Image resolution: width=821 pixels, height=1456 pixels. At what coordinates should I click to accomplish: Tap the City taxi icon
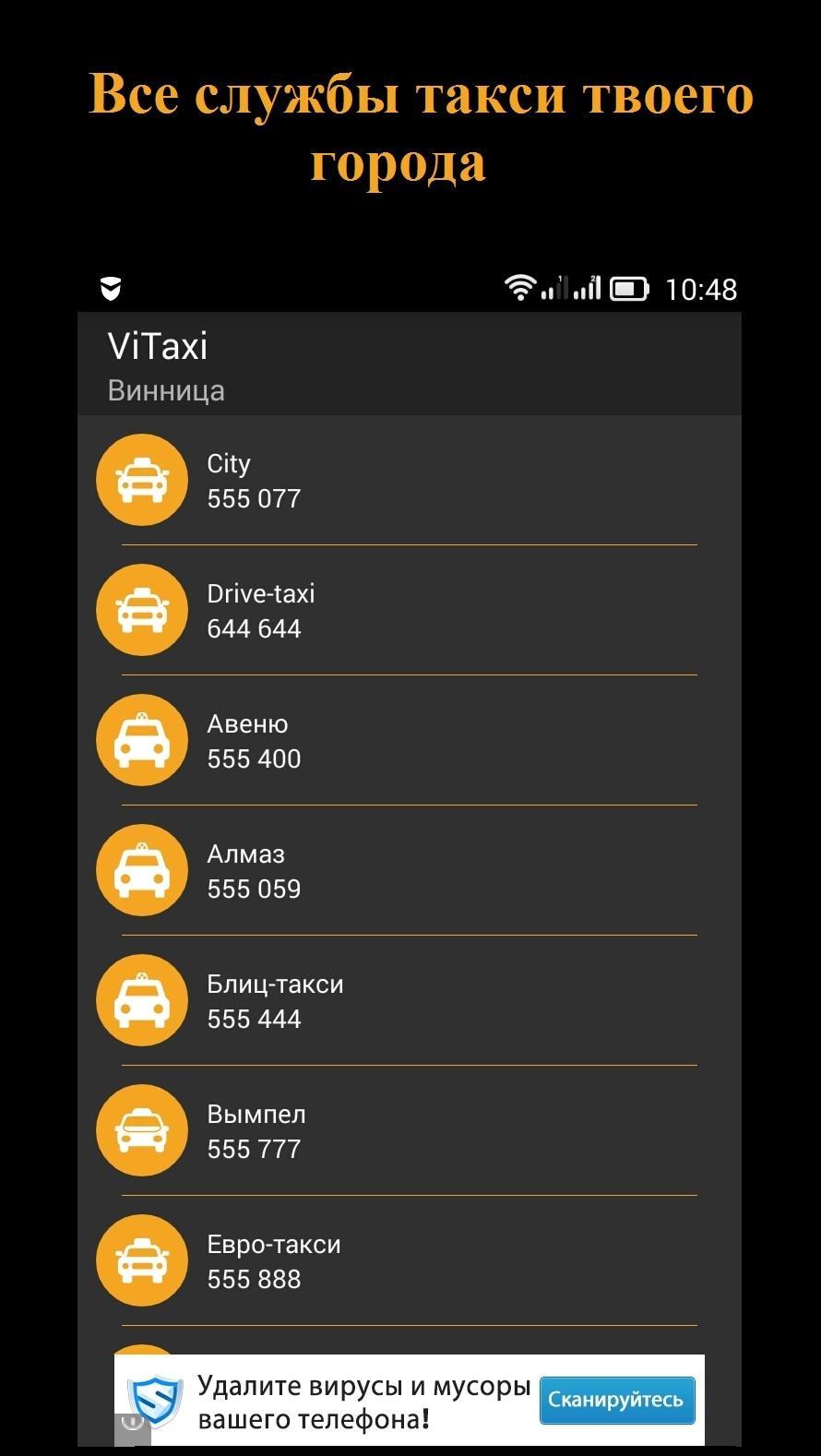coord(141,479)
